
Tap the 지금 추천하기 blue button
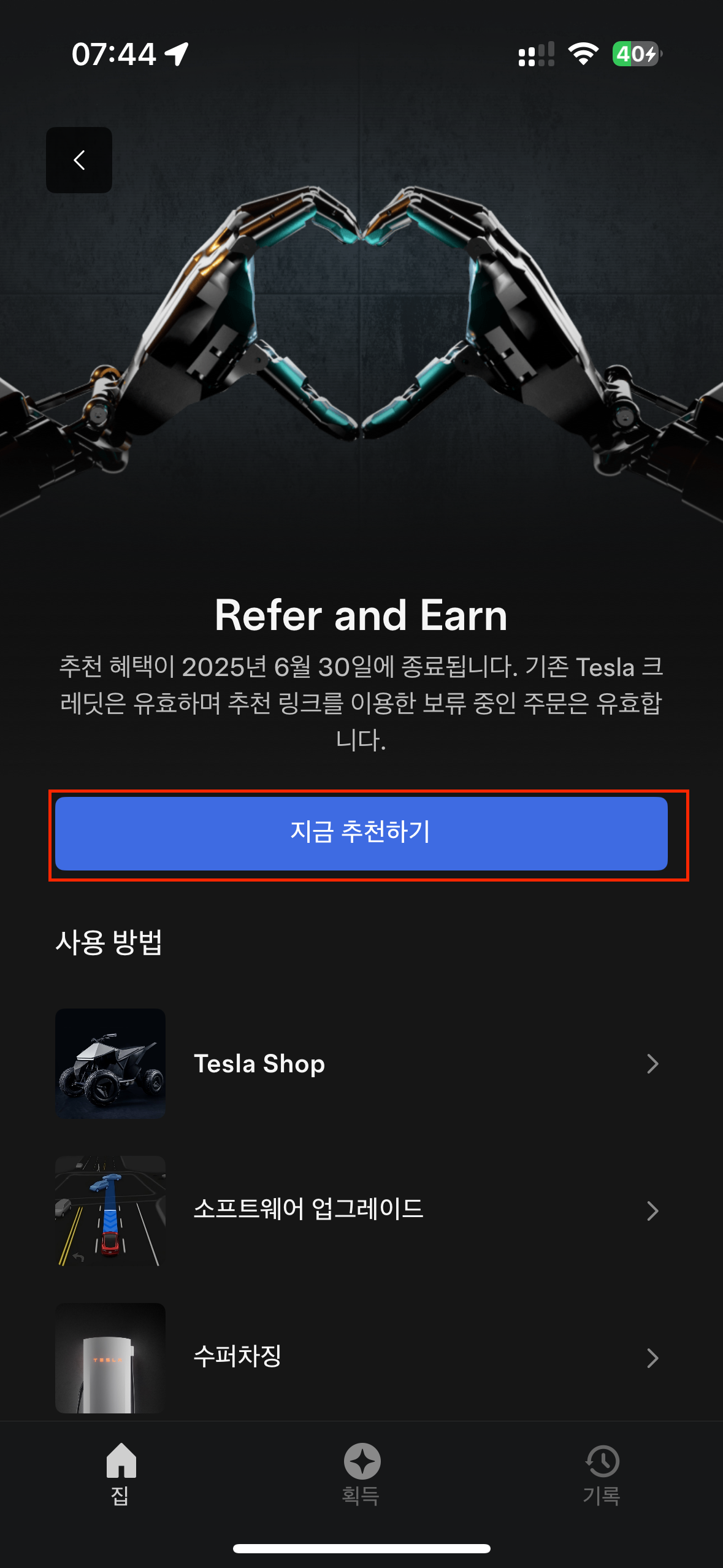(361, 833)
